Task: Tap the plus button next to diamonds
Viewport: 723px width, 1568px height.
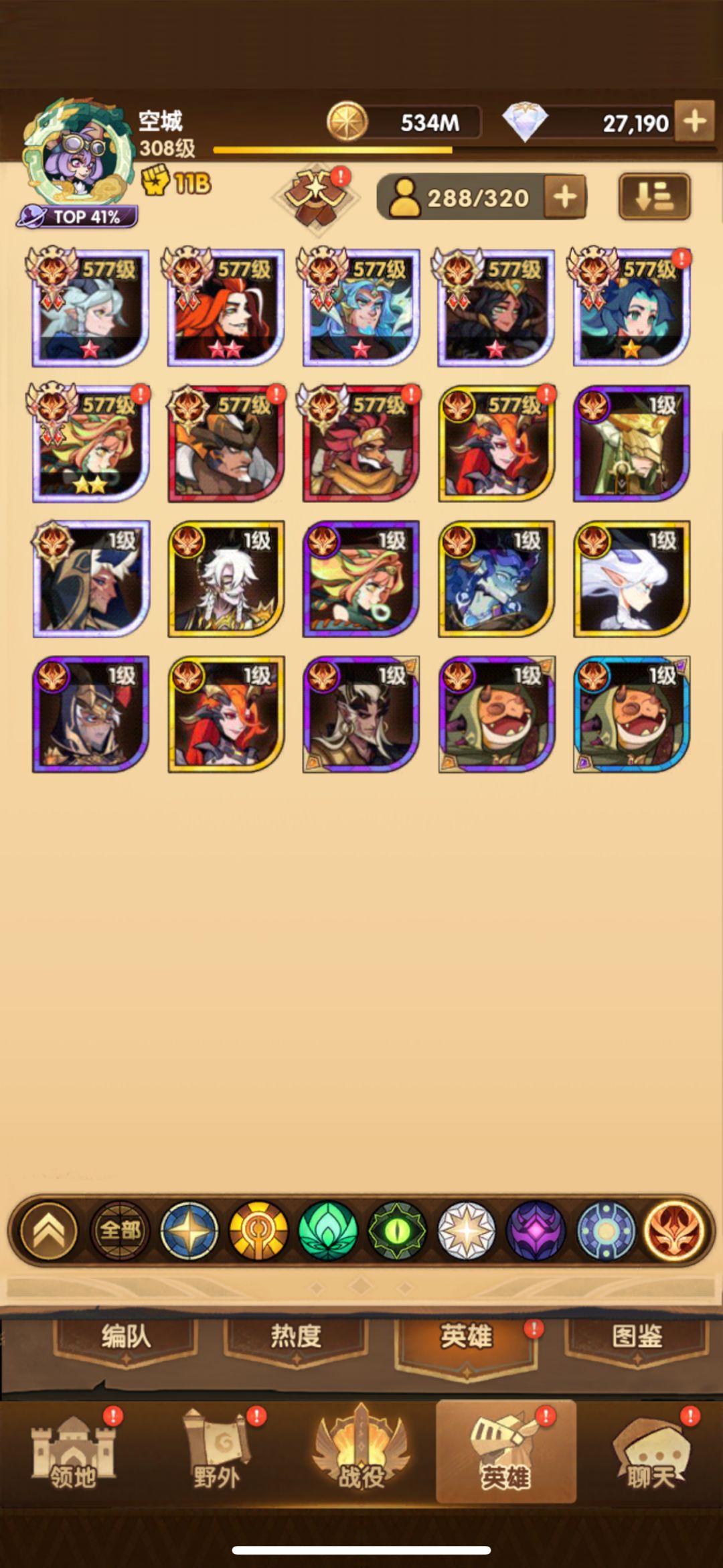Action: point(694,121)
